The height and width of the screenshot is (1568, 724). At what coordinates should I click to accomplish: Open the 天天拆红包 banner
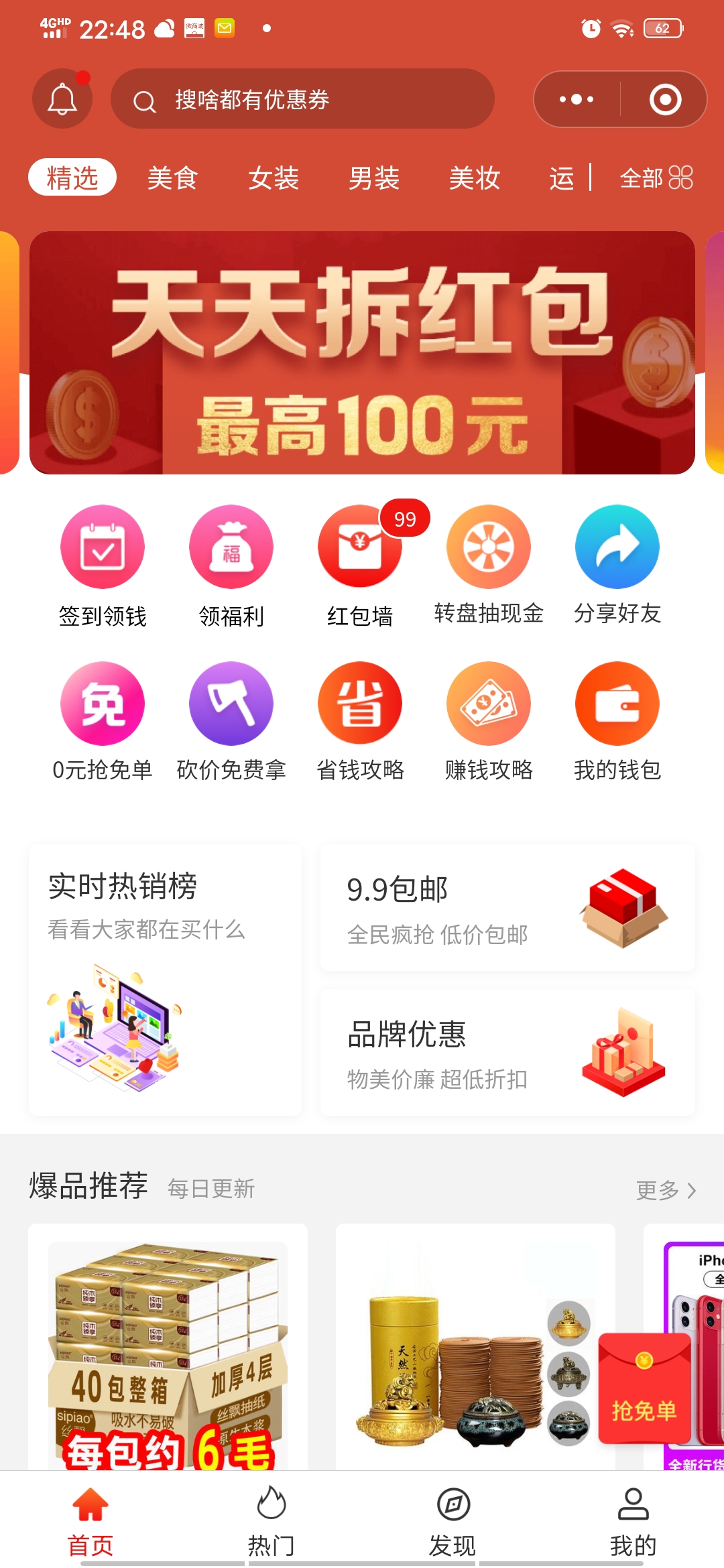tap(362, 353)
